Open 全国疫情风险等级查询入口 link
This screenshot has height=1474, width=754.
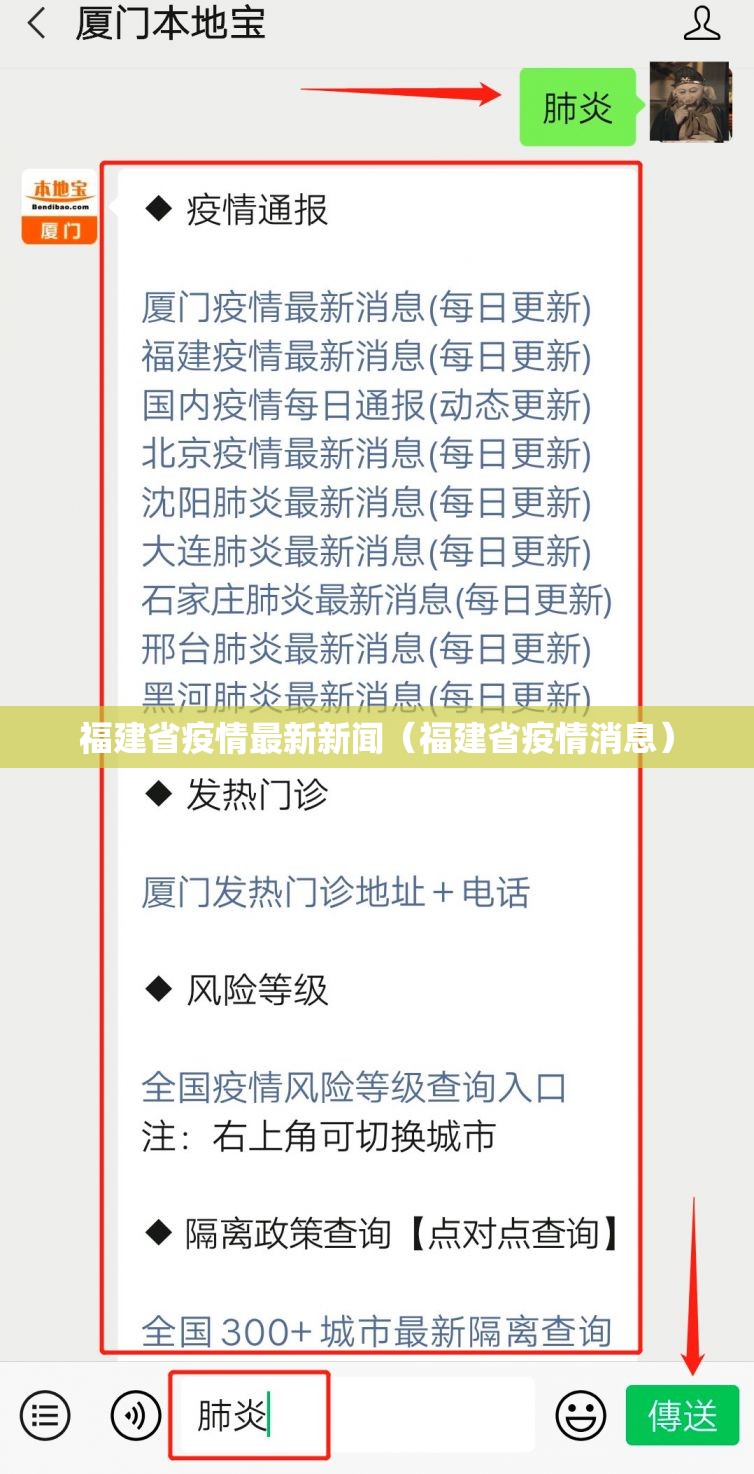(354, 1087)
